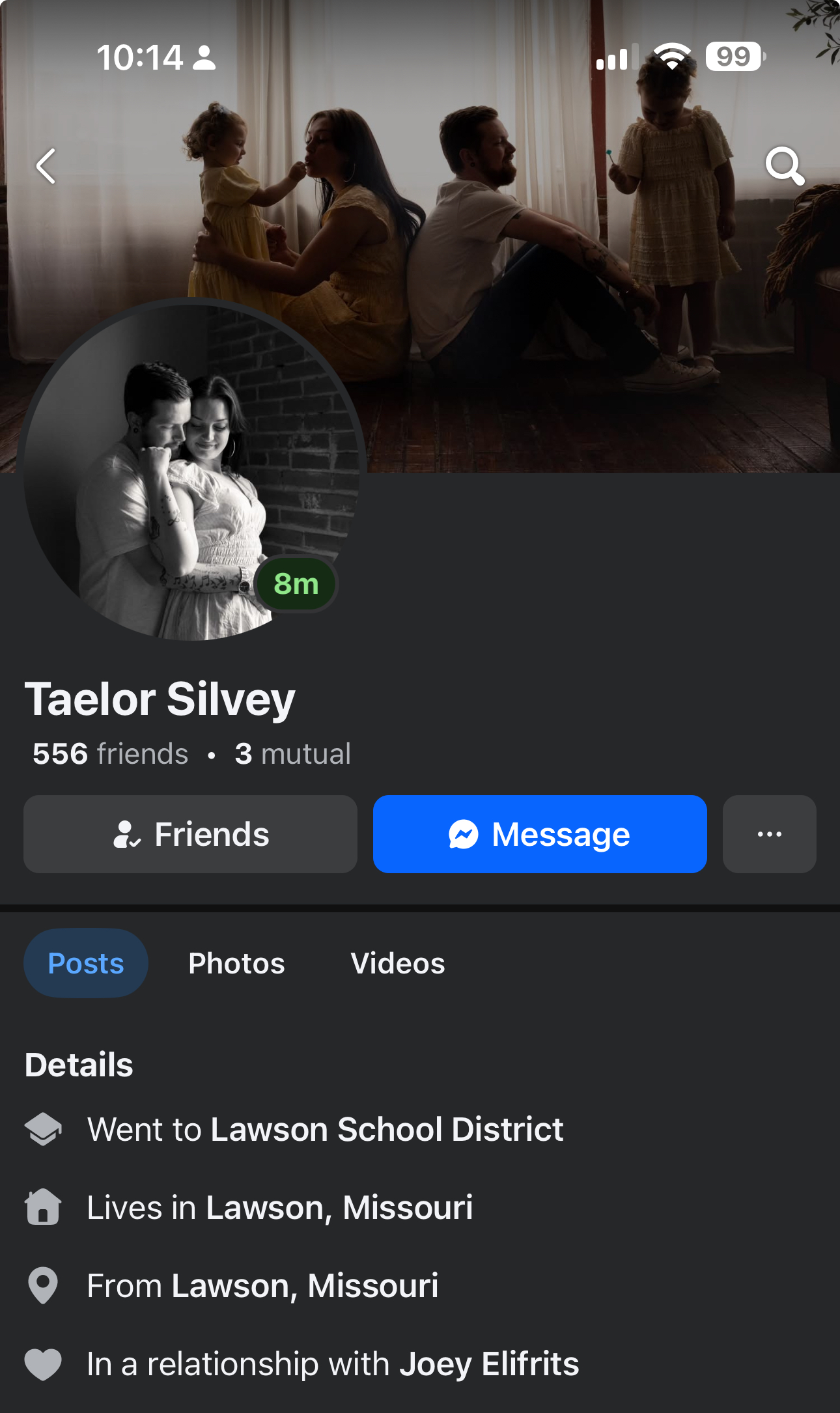840x1413 pixels.
Task: Select the Posts tab
Action: [86, 963]
